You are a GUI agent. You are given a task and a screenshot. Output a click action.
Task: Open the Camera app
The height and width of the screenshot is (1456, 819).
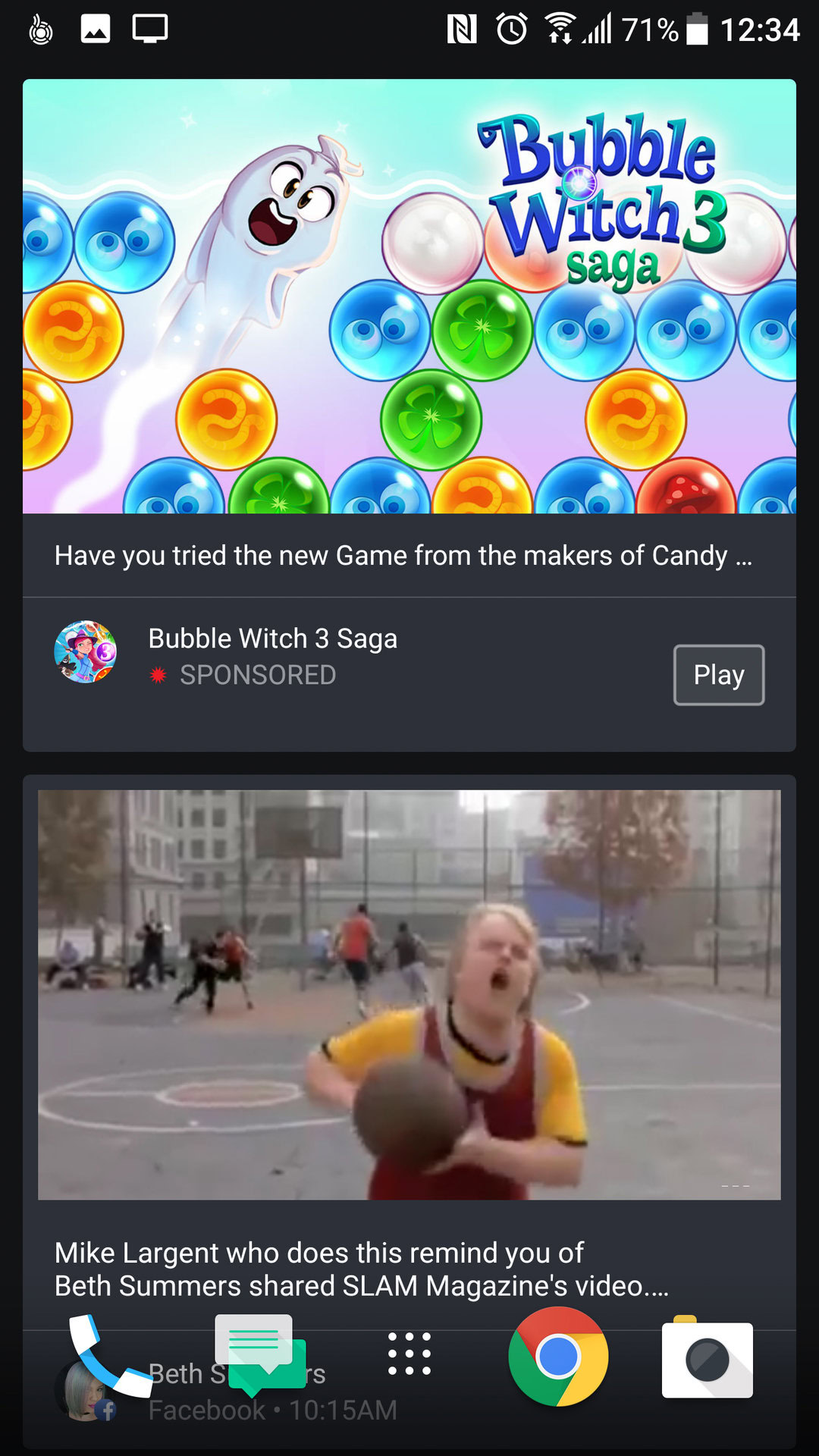(x=707, y=1359)
